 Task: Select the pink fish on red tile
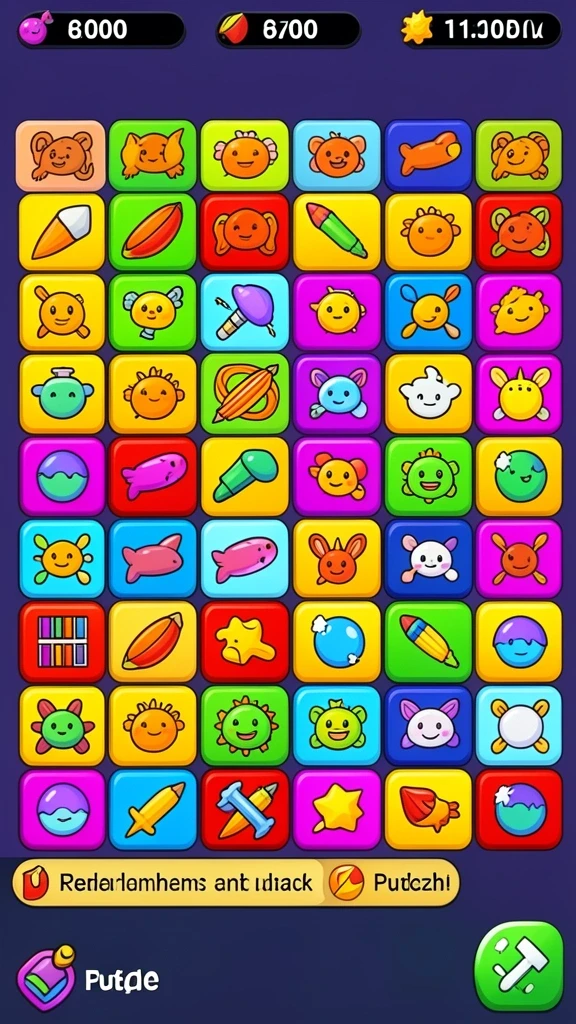pos(153,476)
